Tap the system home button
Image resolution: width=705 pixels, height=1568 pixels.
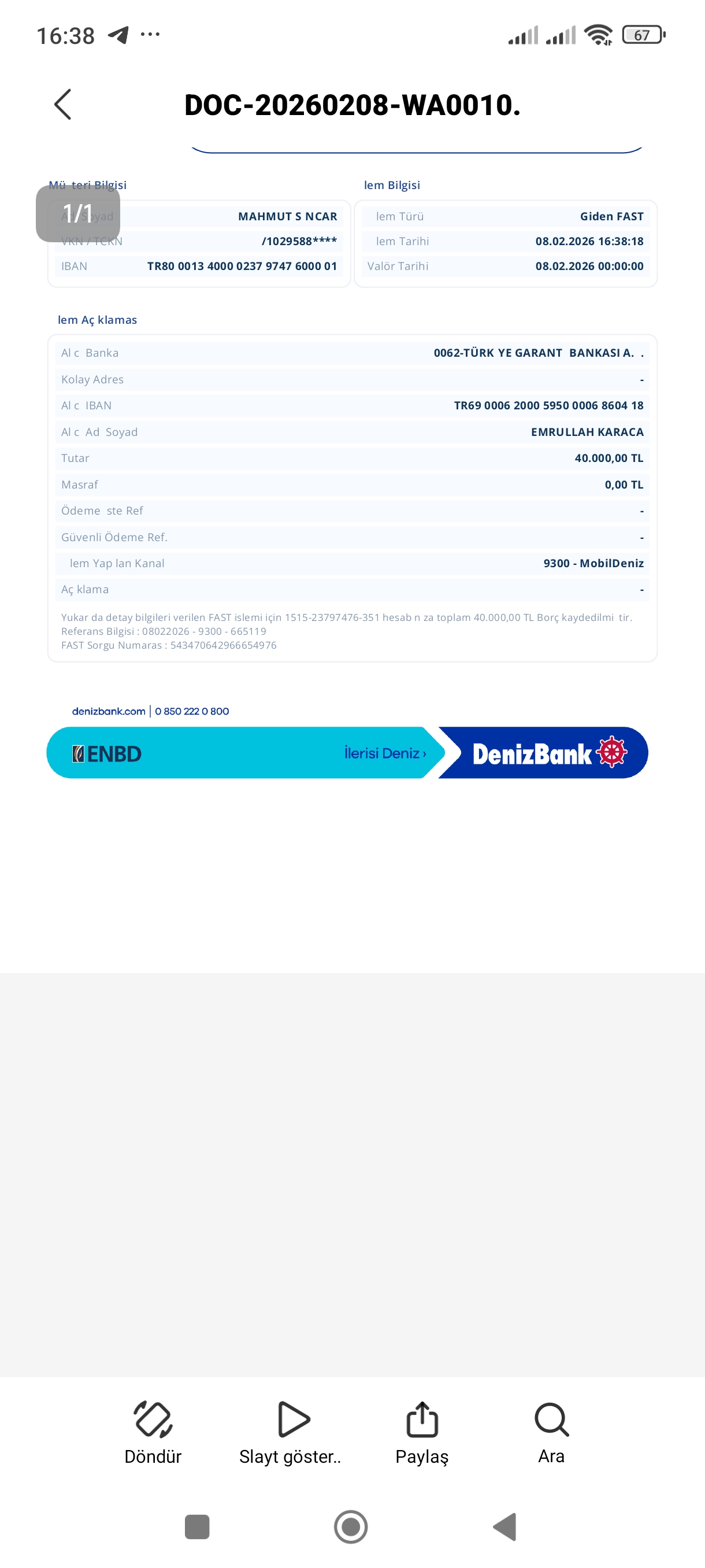[x=351, y=1526]
